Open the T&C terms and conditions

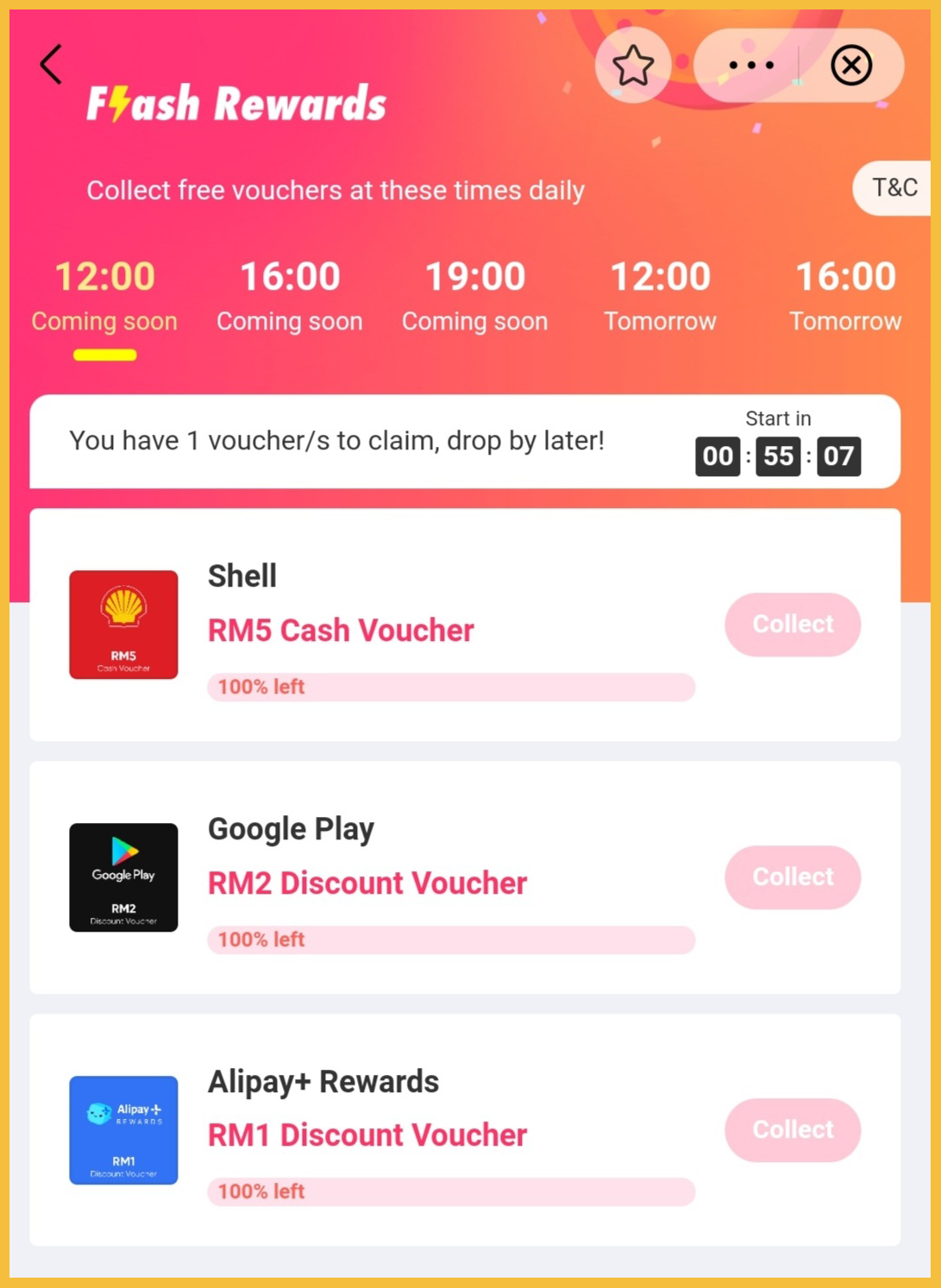pos(894,187)
